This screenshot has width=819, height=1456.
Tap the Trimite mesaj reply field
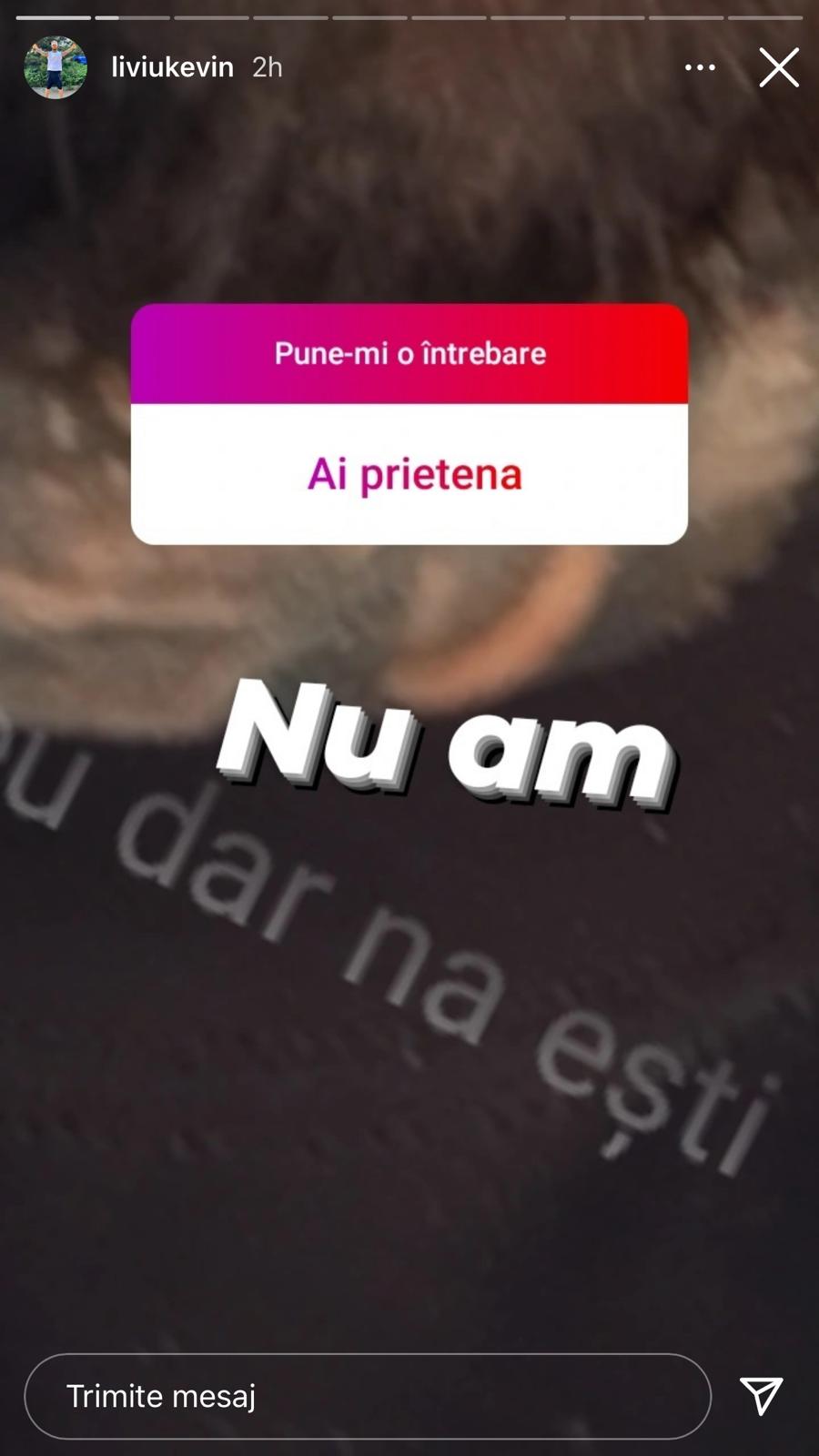(368, 1396)
